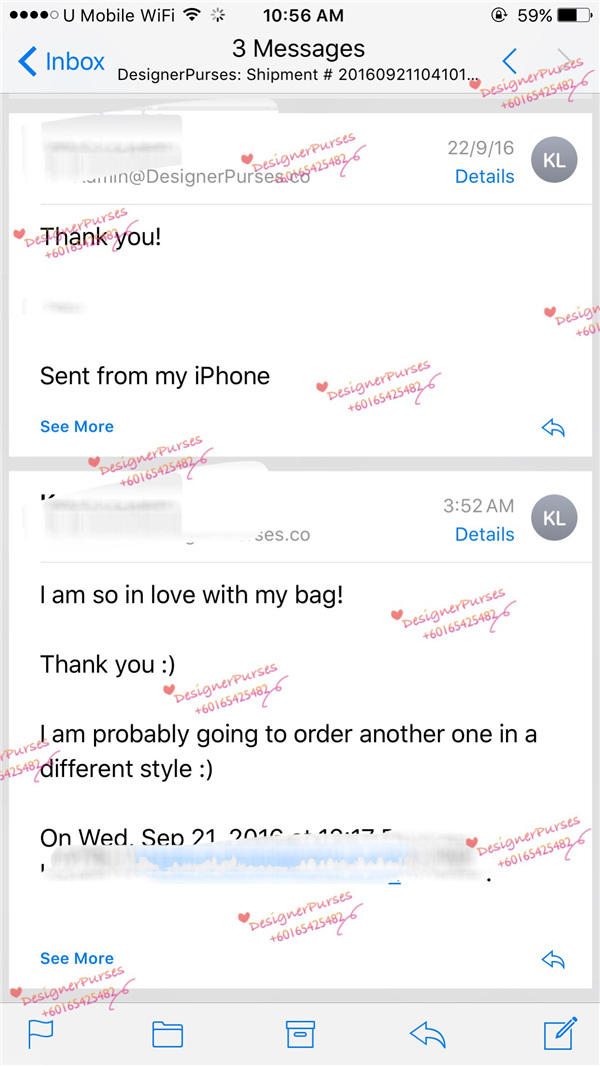Open Details for the 3:52 AM message

484,534
